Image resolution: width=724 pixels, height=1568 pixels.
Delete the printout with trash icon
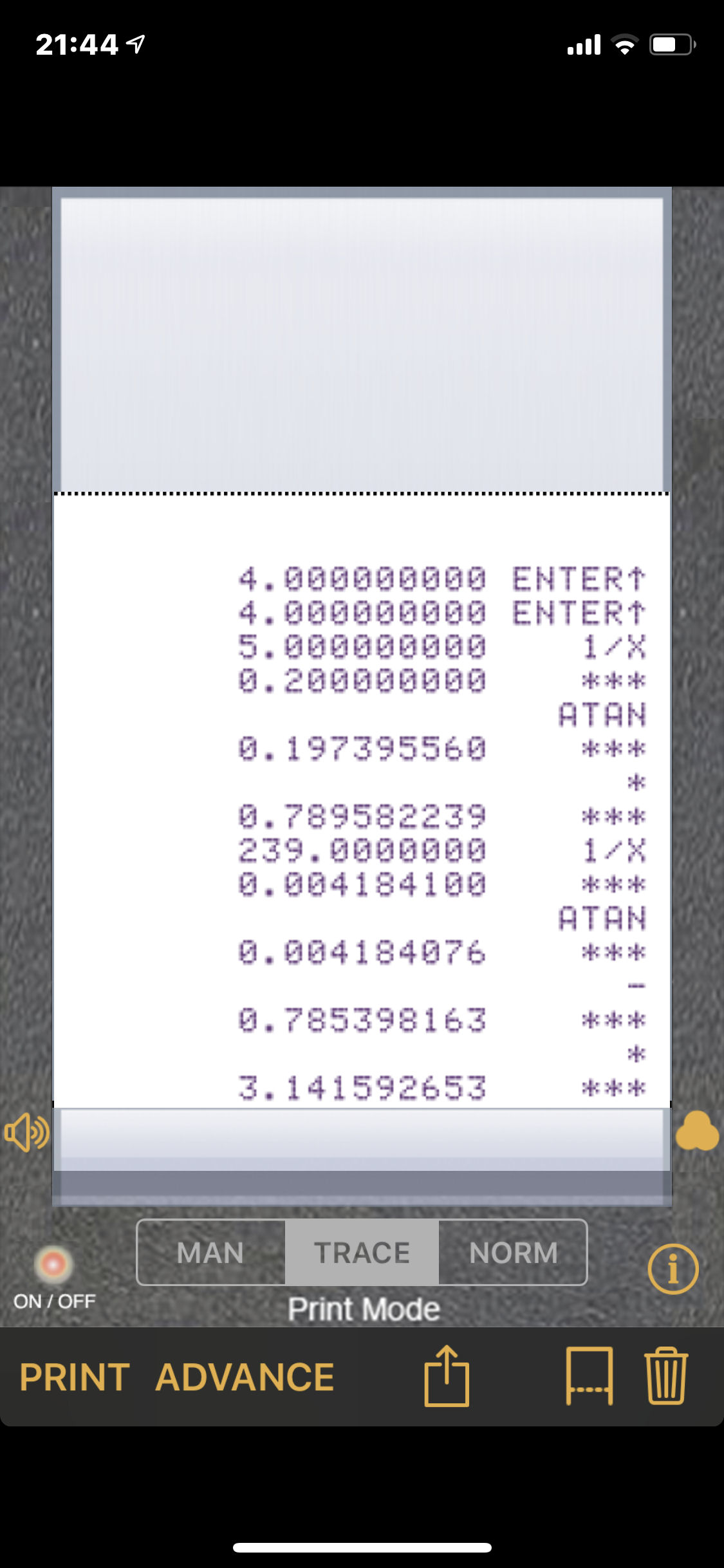point(666,1376)
